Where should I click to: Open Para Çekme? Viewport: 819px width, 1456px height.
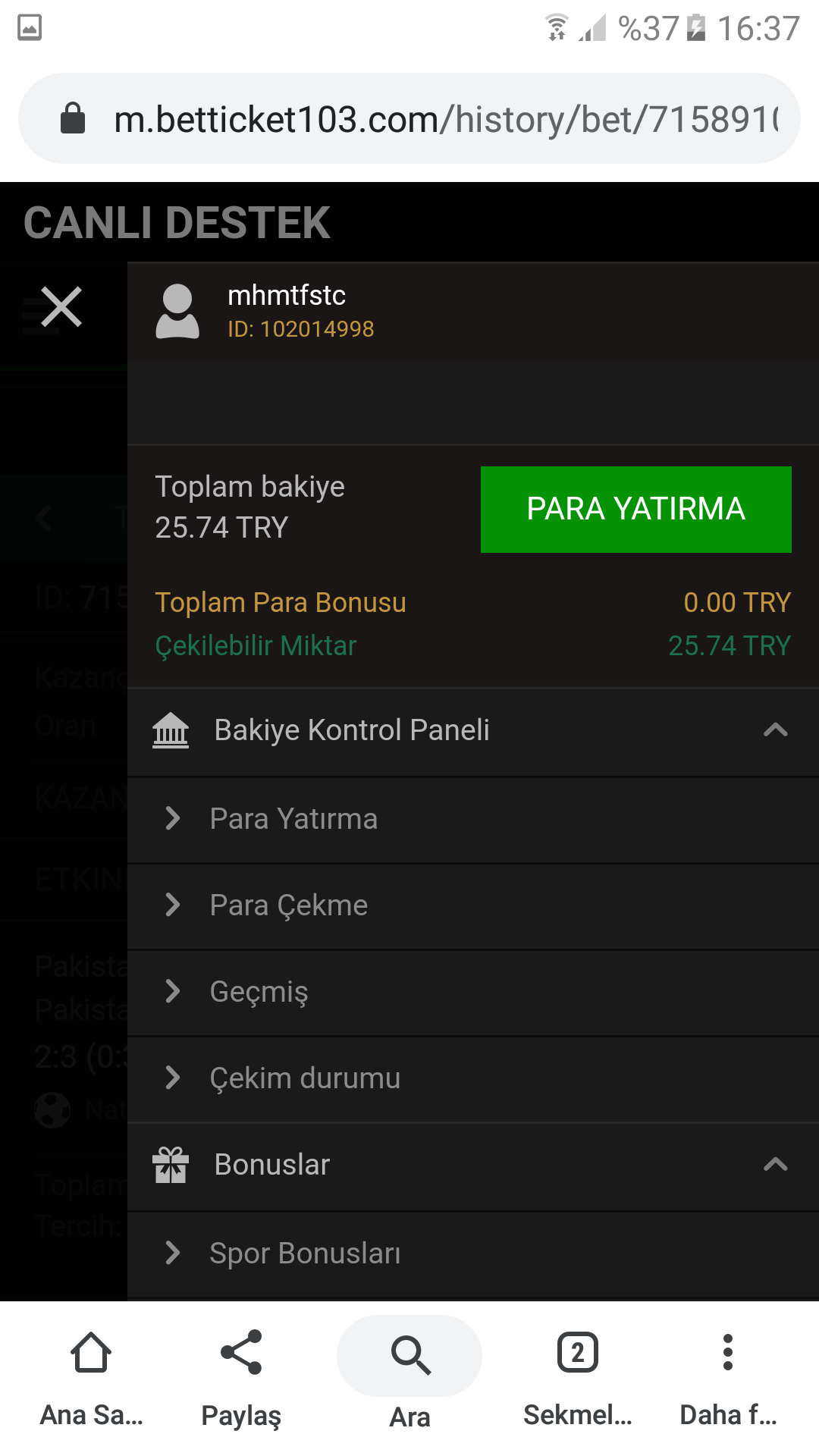pyautogui.click(x=473, y=906)
